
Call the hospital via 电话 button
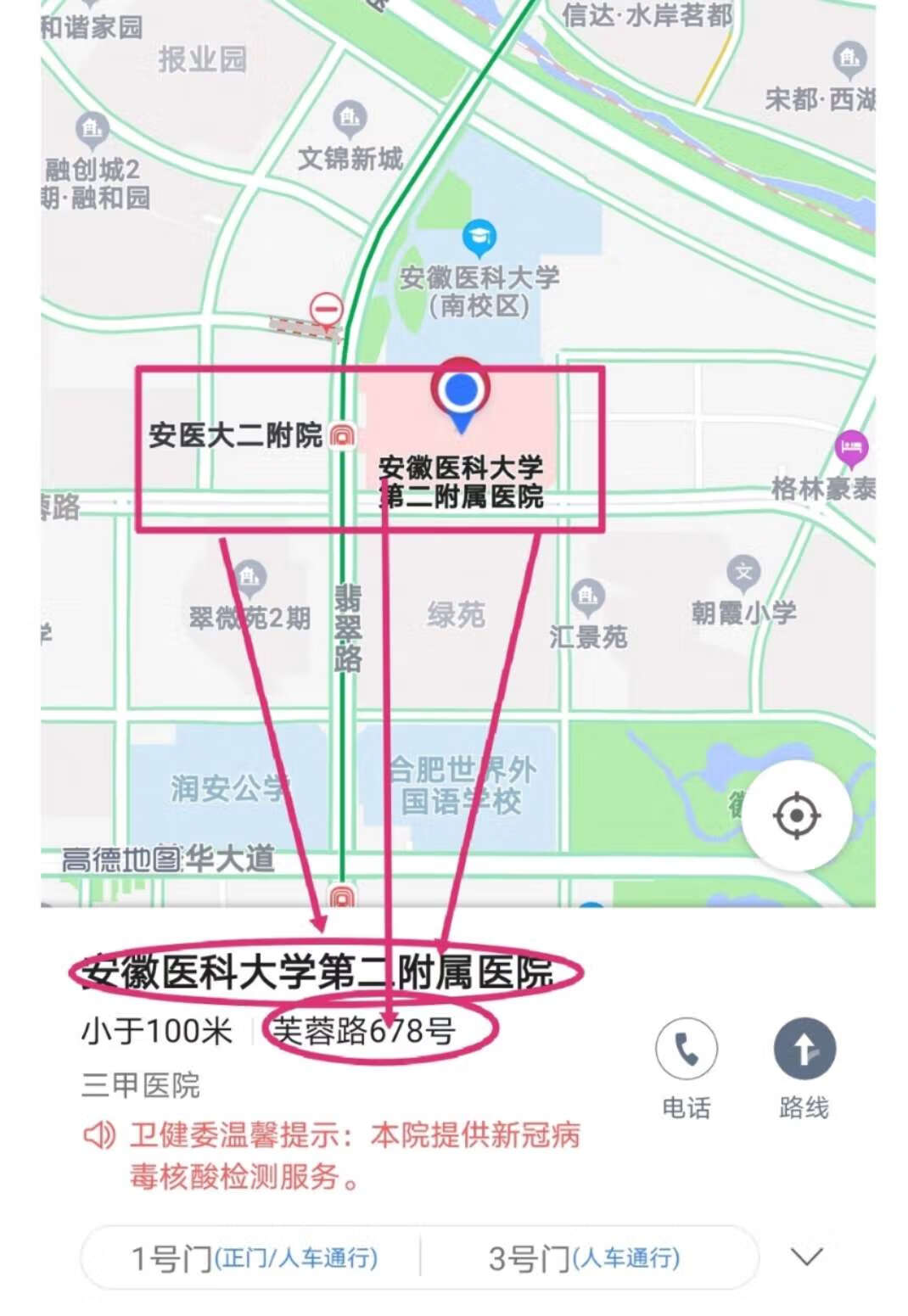(x=686, y=1050)
